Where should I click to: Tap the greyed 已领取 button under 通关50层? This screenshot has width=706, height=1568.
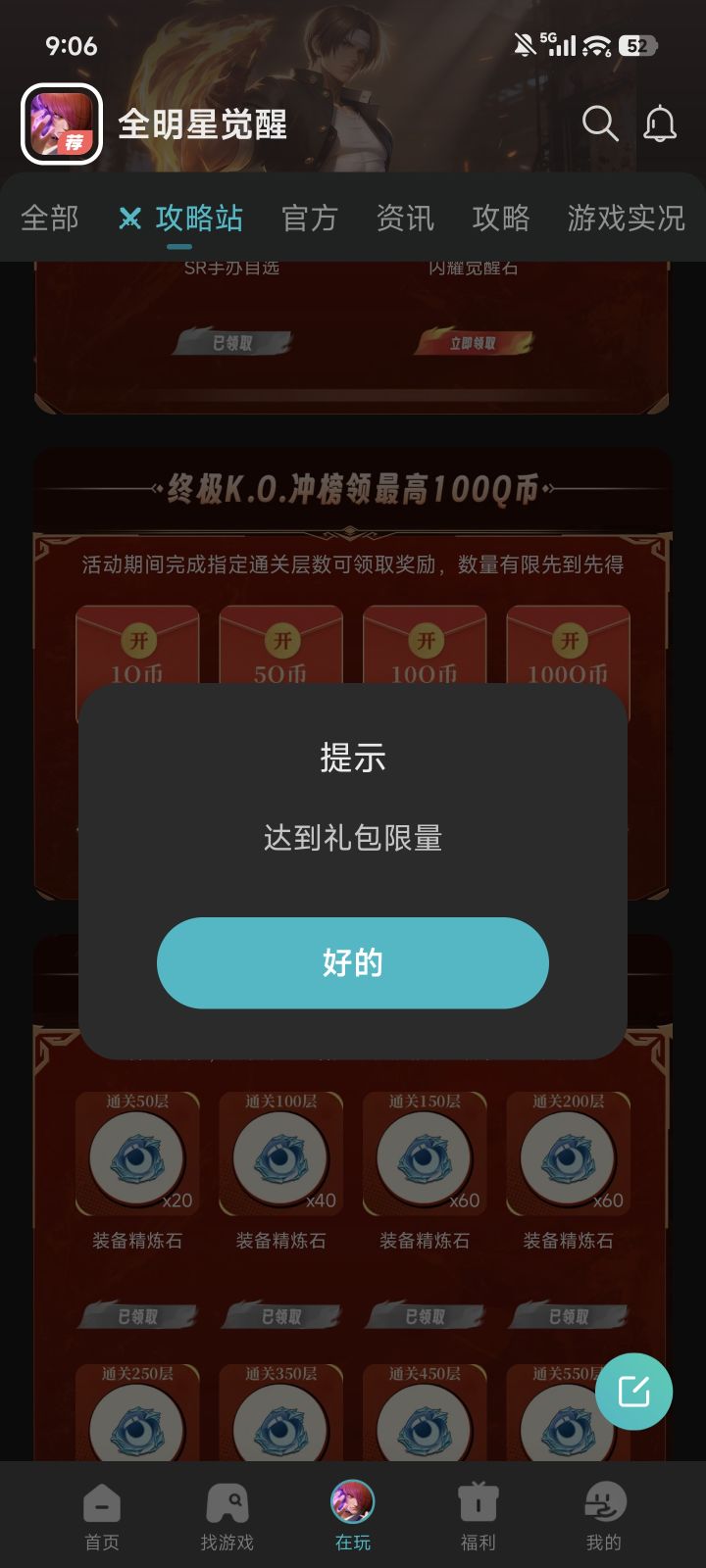click(x=138, y=1316)
